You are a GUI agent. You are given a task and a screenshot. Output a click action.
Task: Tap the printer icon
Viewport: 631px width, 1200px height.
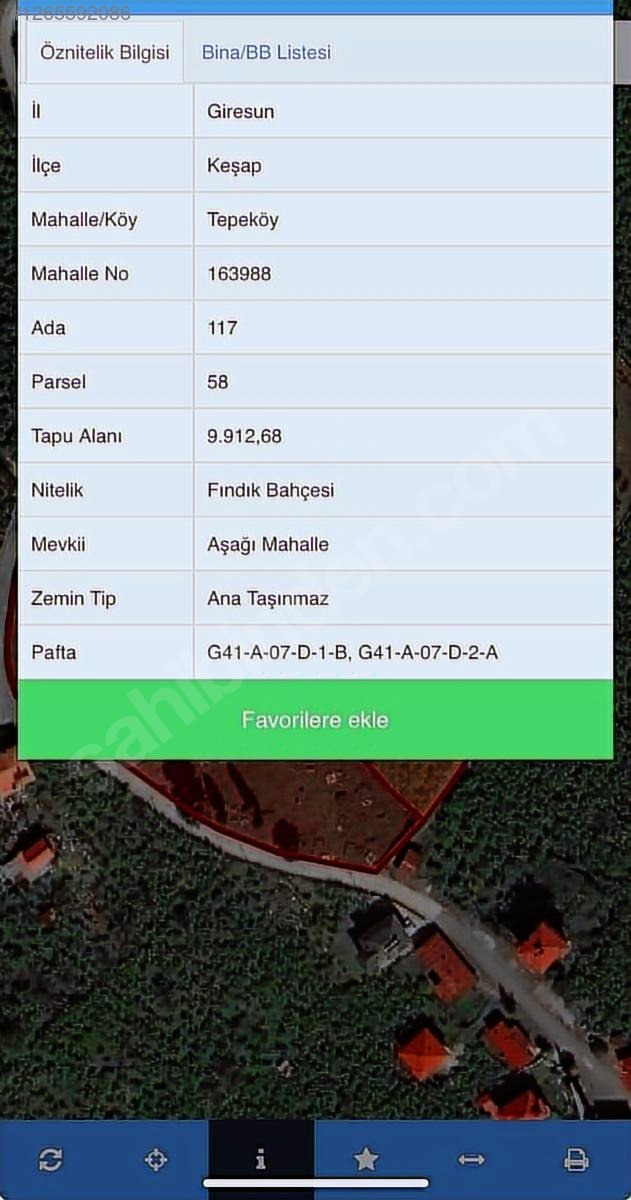[576, 1159]
